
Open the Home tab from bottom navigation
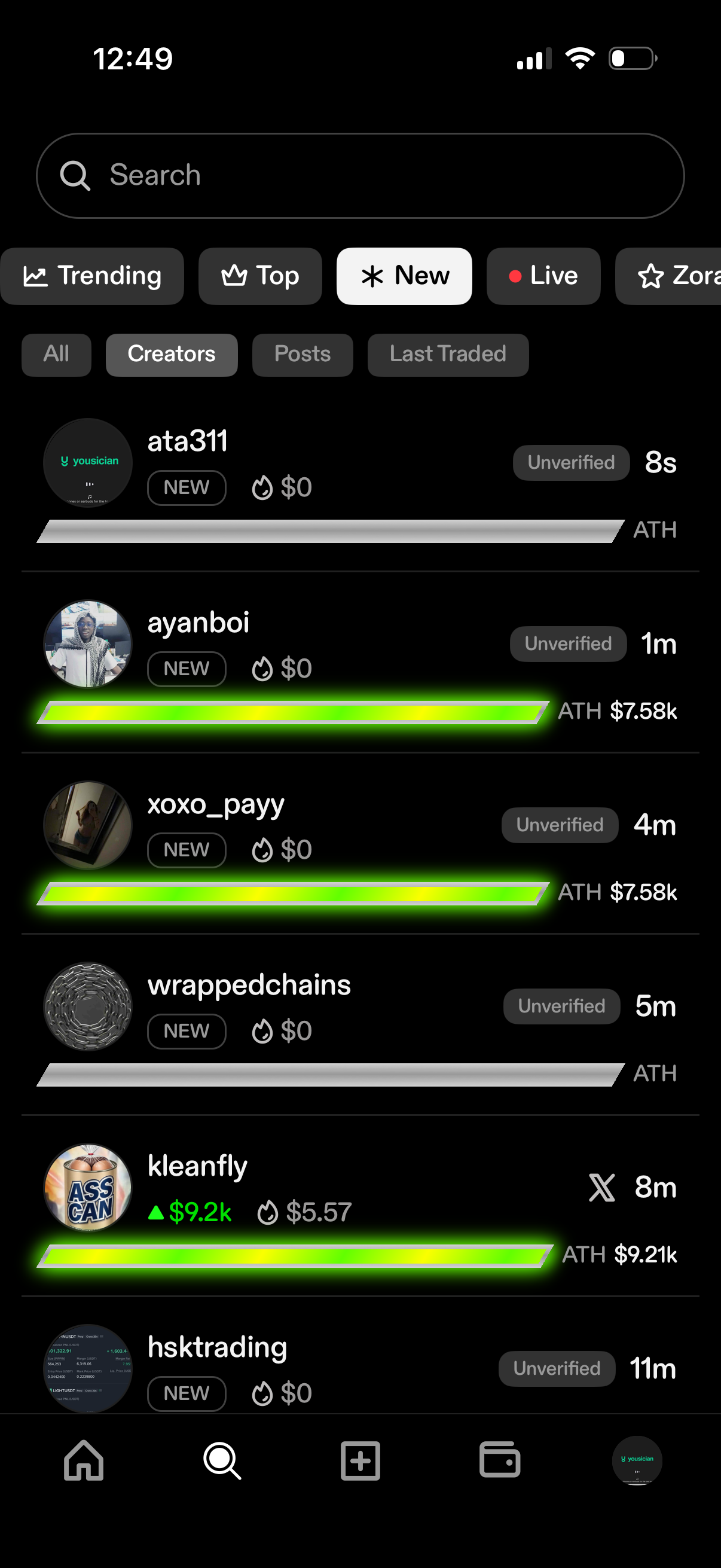point(83,1461)
